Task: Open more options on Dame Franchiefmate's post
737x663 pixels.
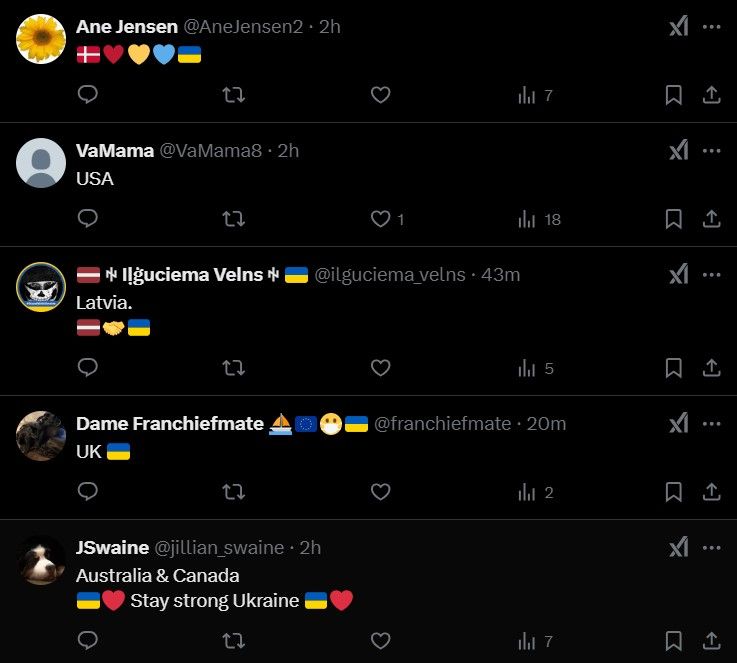Action: point(711,424)
